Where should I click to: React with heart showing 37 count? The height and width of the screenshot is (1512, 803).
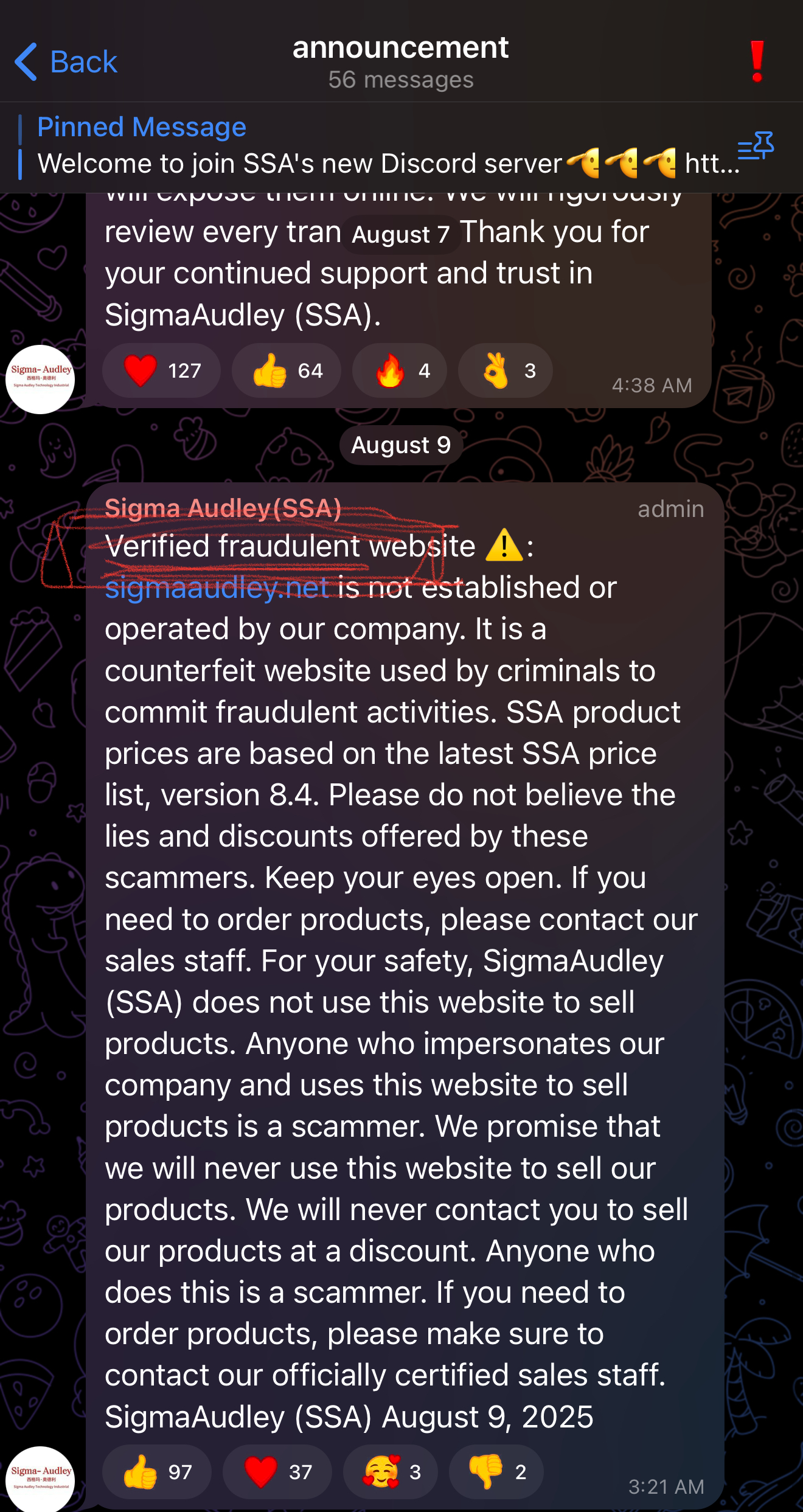[x=277, y=1472]
